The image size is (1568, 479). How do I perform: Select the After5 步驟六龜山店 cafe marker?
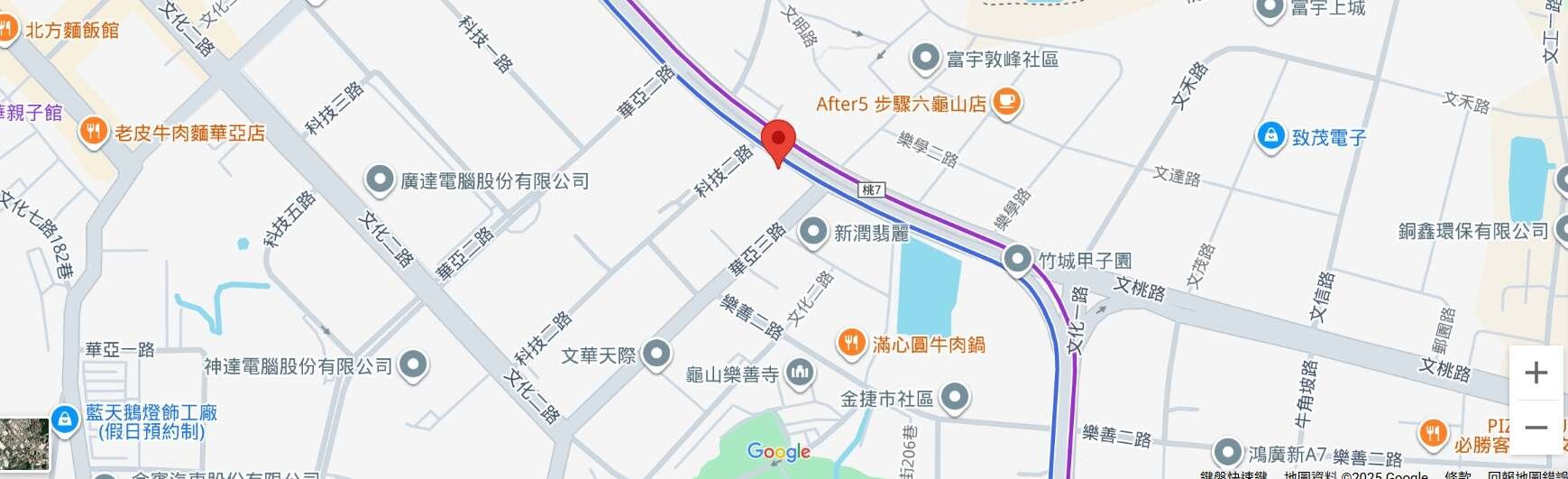pyautogui.click(x=1006, y=103)
